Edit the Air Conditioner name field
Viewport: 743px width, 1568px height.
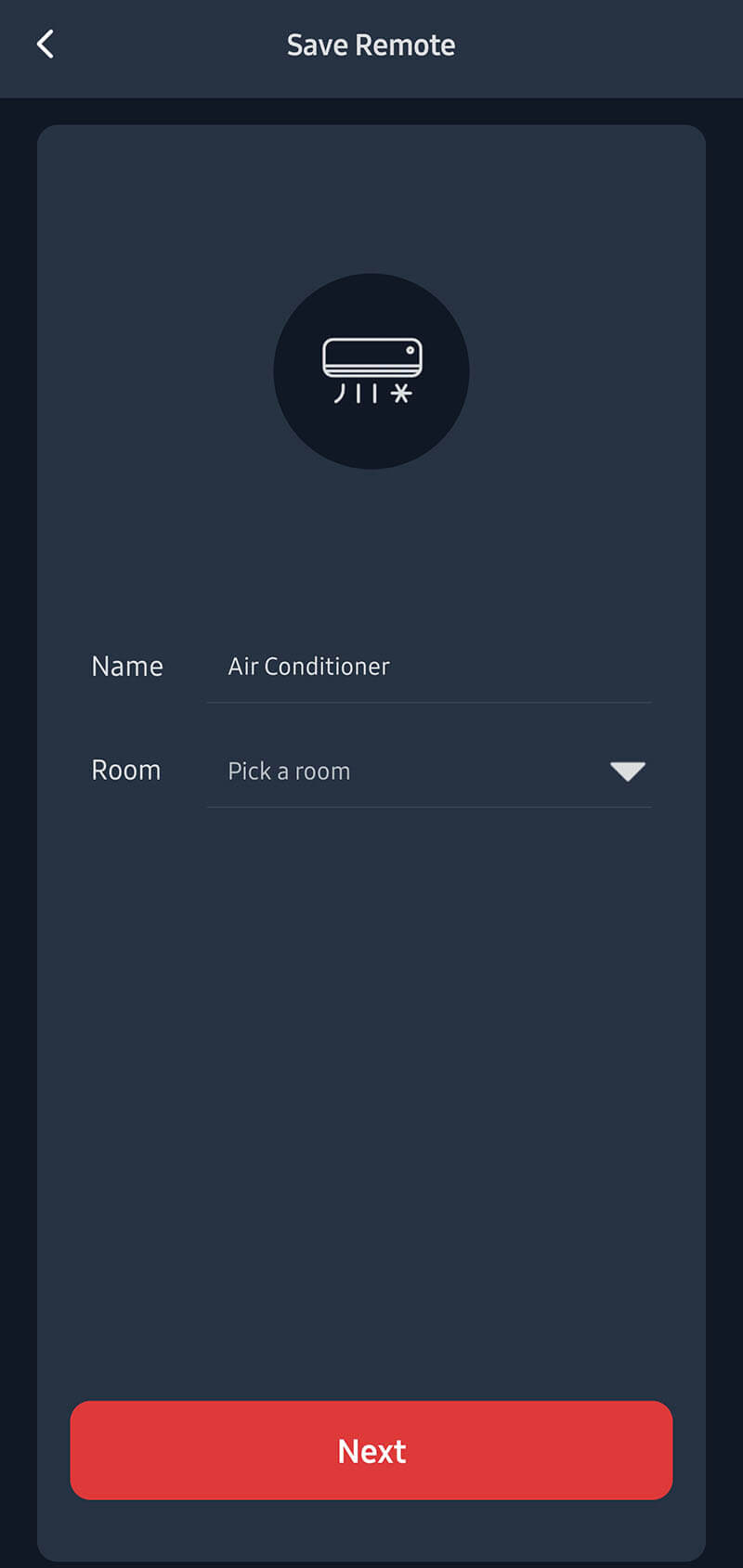coord(429,667)
